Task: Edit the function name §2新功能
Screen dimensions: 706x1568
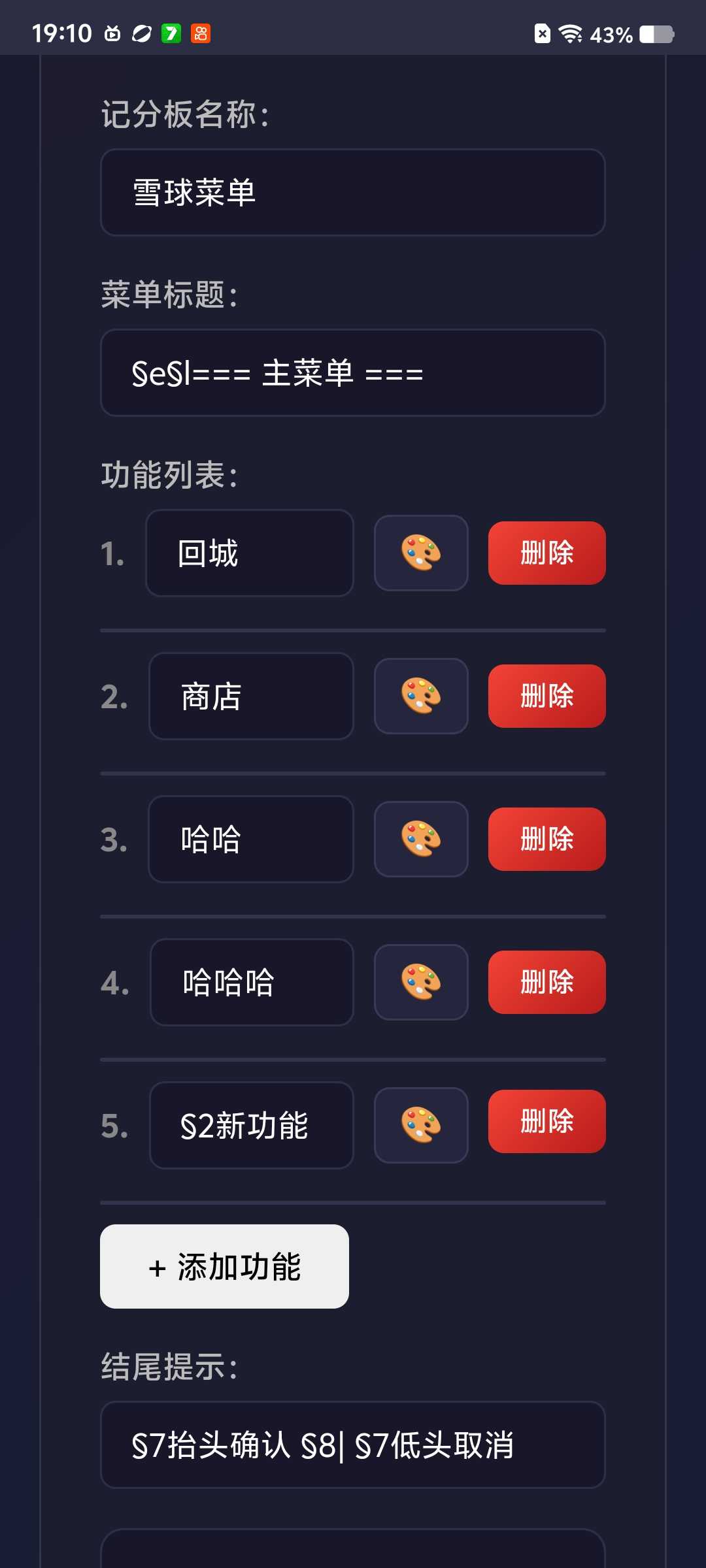Action: [252, 1126]
